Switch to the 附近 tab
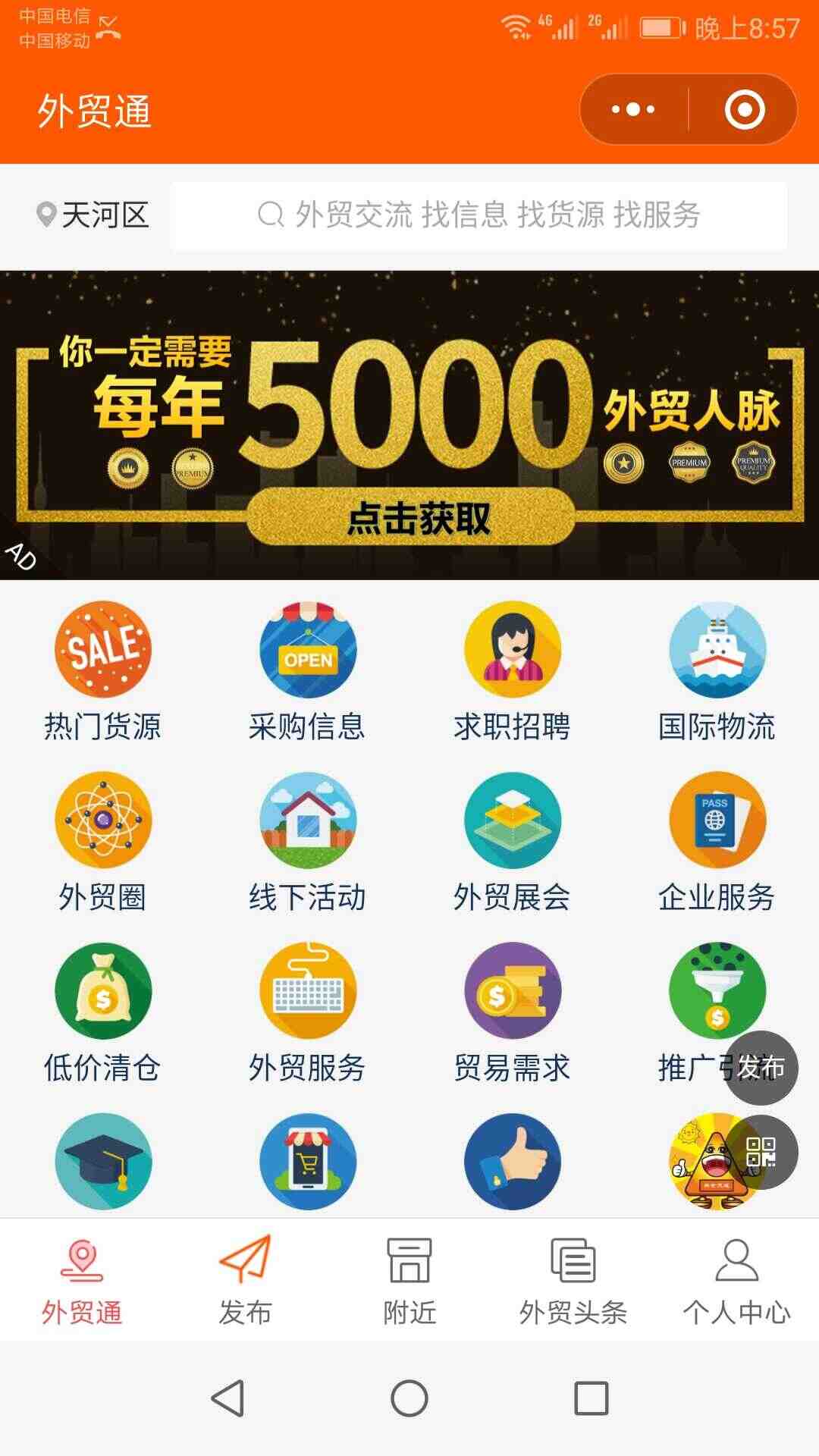819x1456 pixels. point(409,1280)
